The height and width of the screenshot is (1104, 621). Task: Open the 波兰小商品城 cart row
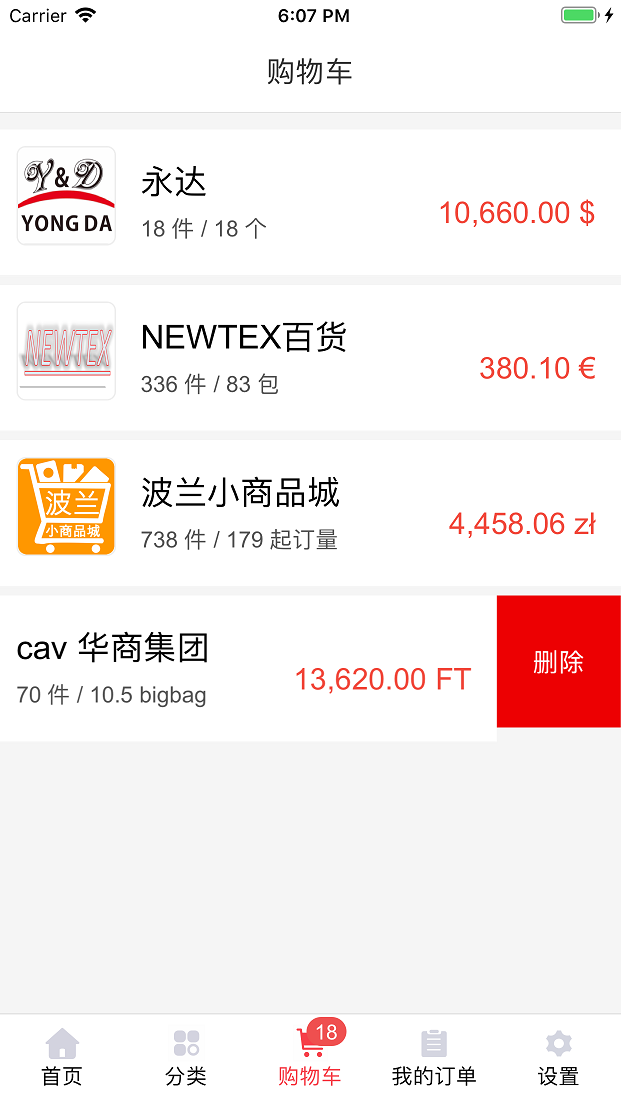click(x=310, y=512)
